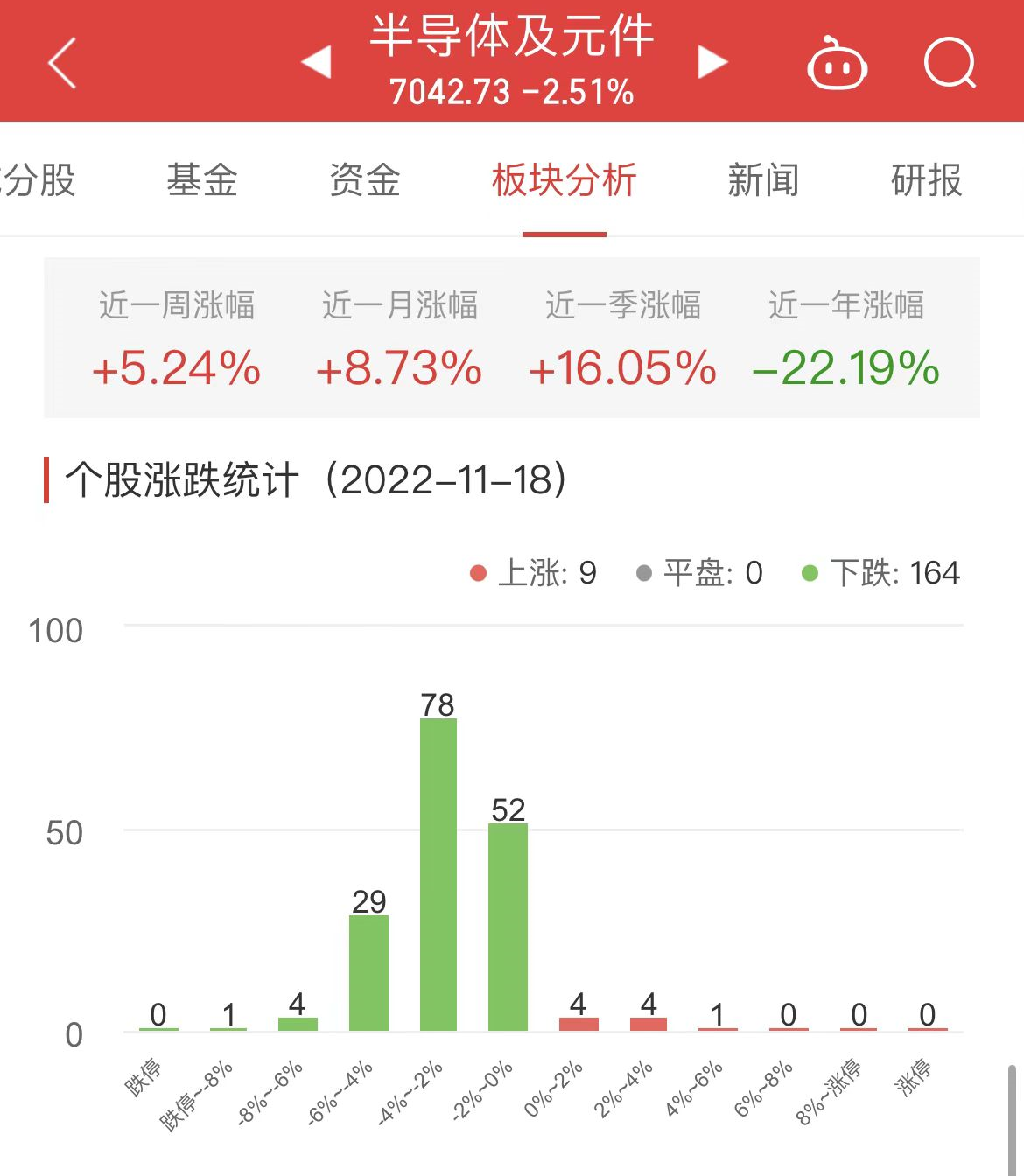Switch to the 分股 tab
1024x1176 pixels.
pyautogui.click(x=39, y=180)
